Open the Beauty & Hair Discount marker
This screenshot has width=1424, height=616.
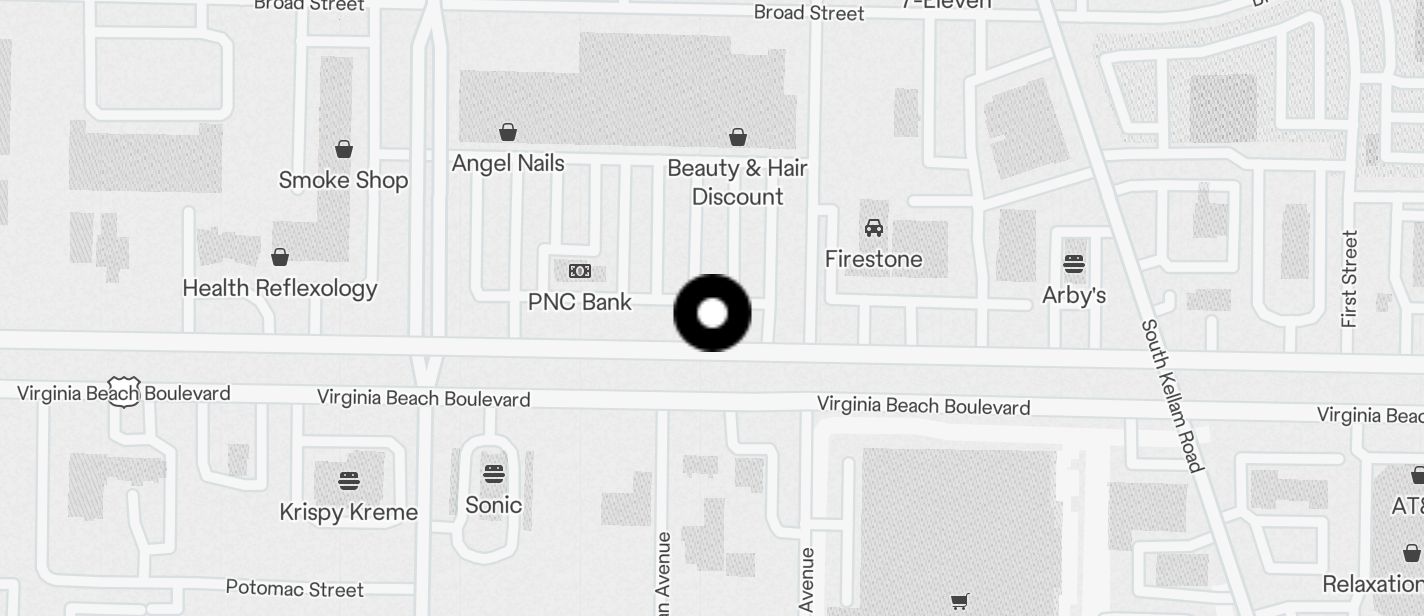tap(738, 137)
